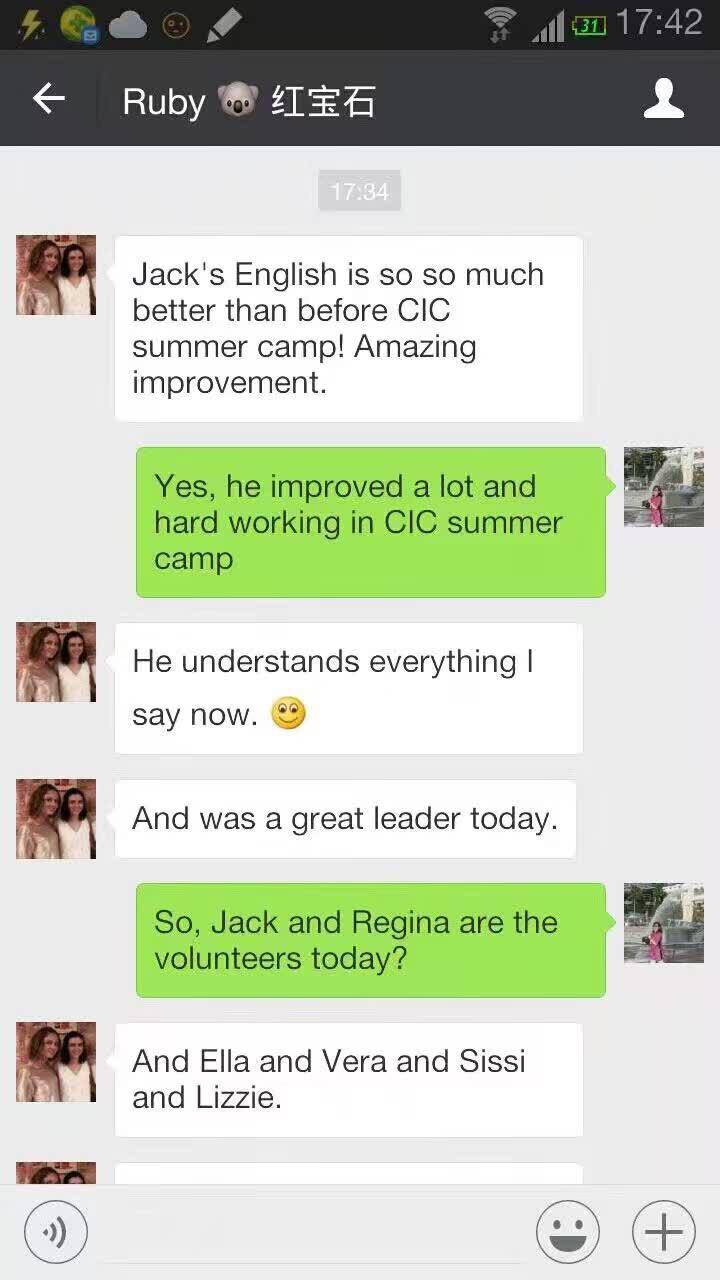720x1280 pixels.
Task: Open chat info profile icon
Action: (x=664, y=99)
